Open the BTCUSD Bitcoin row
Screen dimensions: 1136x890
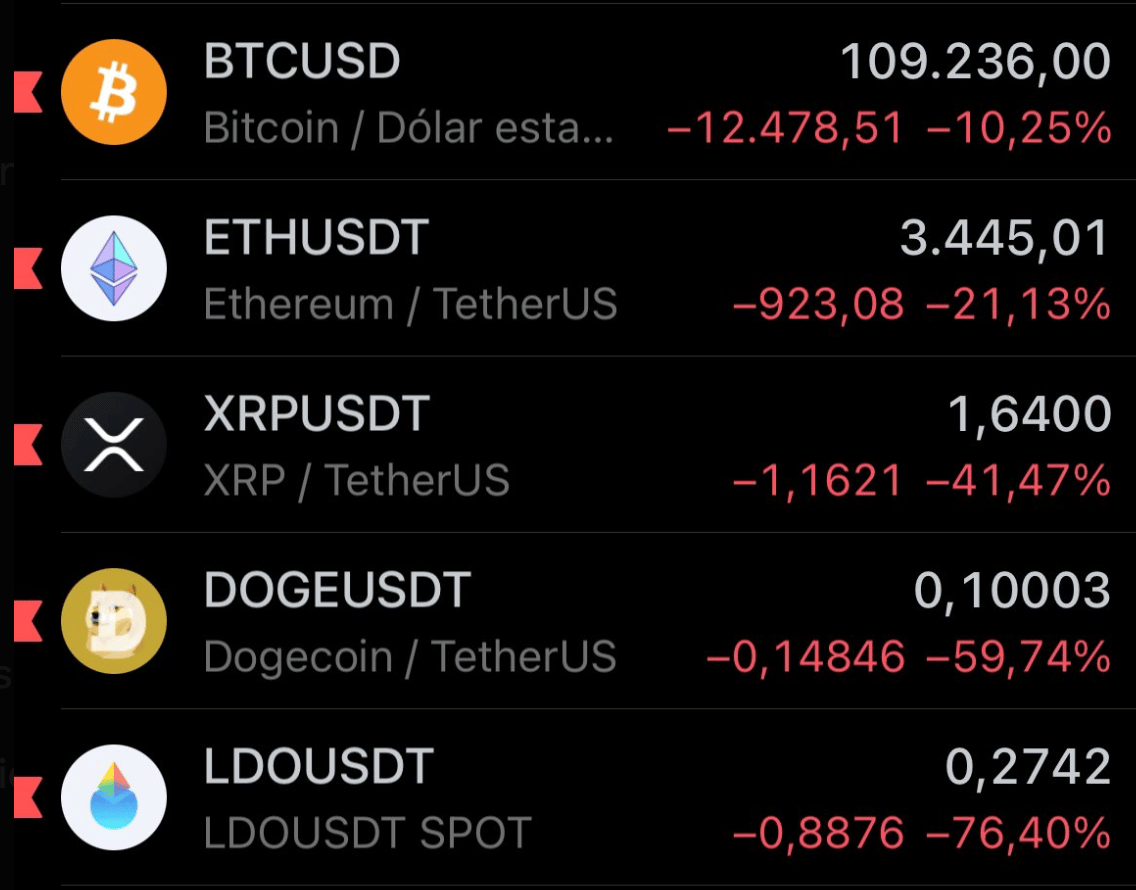coord(600,93)
